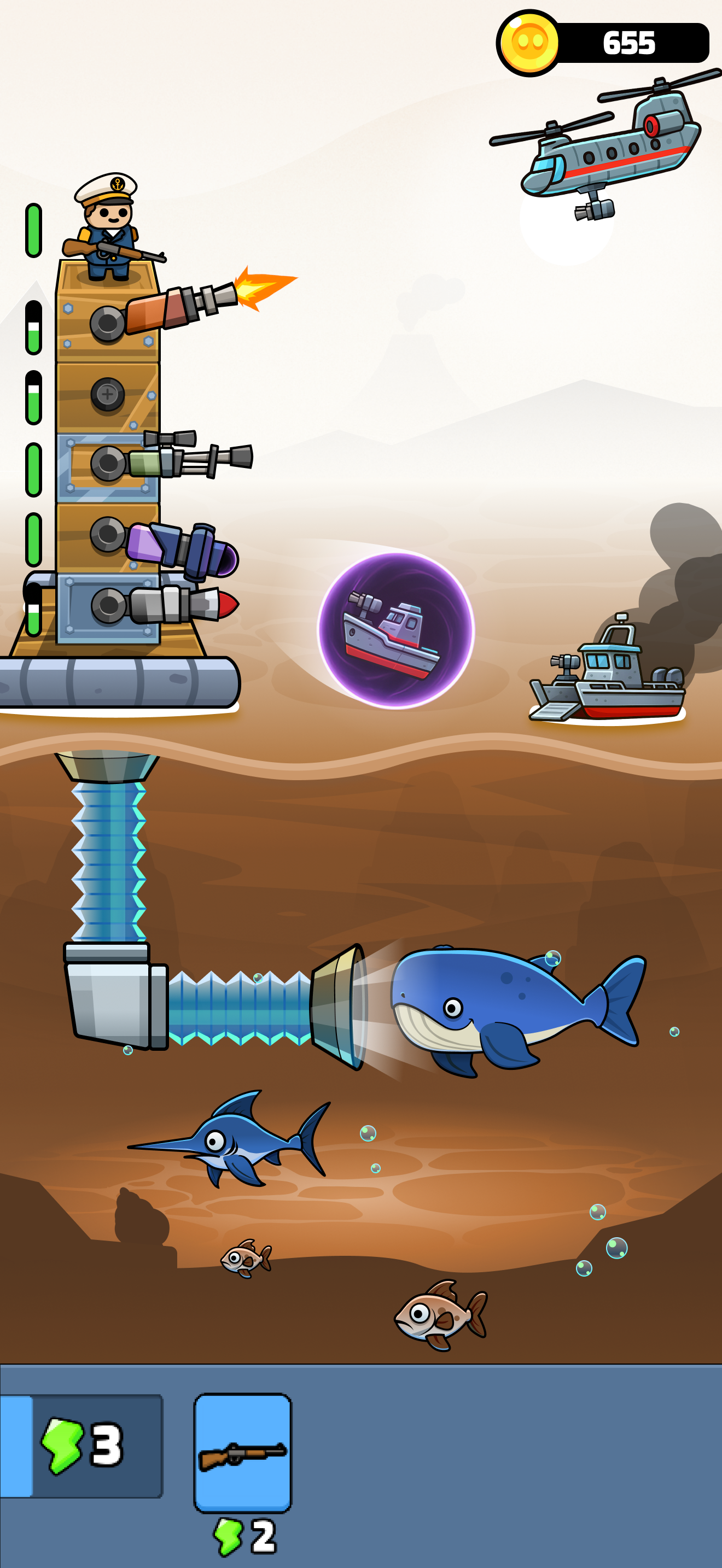Image resolution: width=722 pixels, height=1568 pixels.
Task: Tap the empty plus slot on the tower
Action: point(108,394)
